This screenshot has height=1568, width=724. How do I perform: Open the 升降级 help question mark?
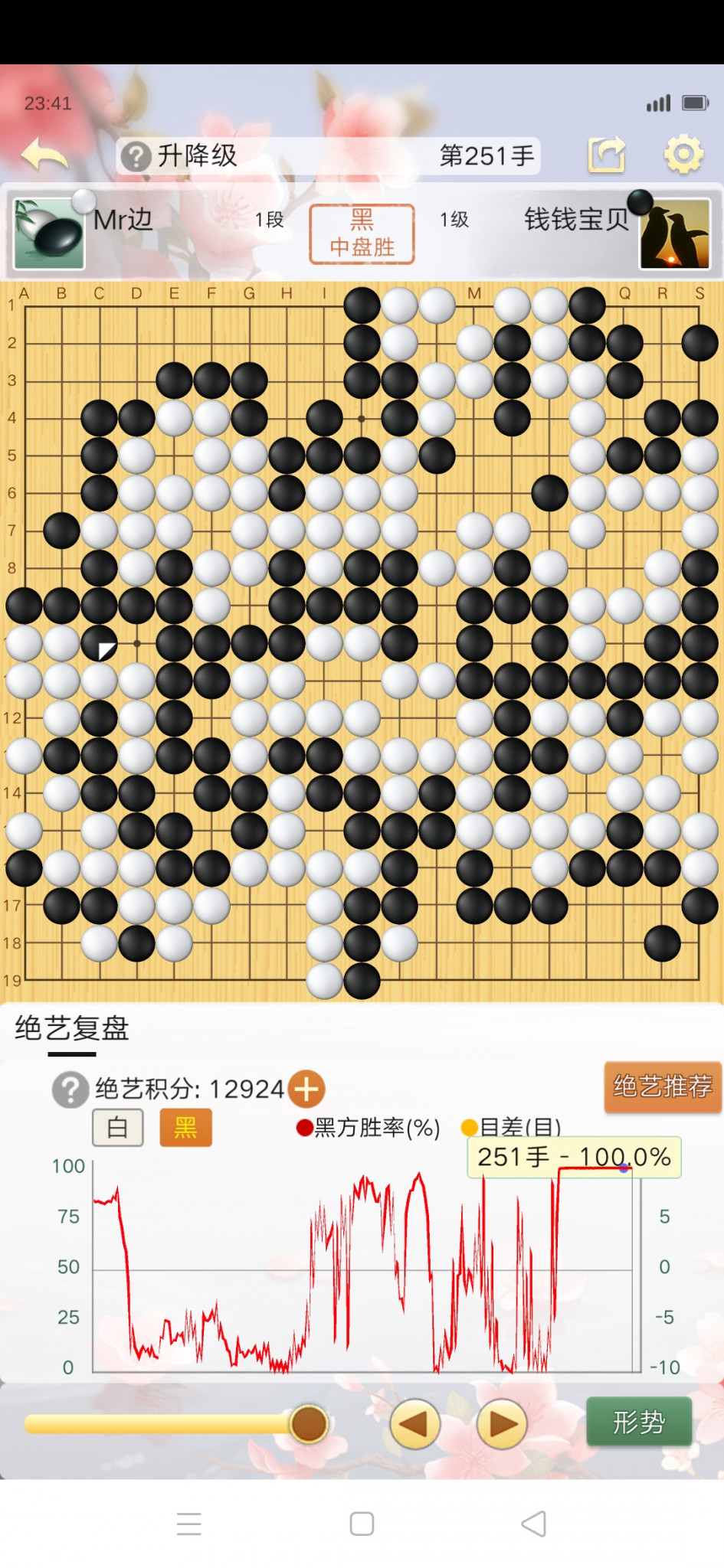pos(135,156)
